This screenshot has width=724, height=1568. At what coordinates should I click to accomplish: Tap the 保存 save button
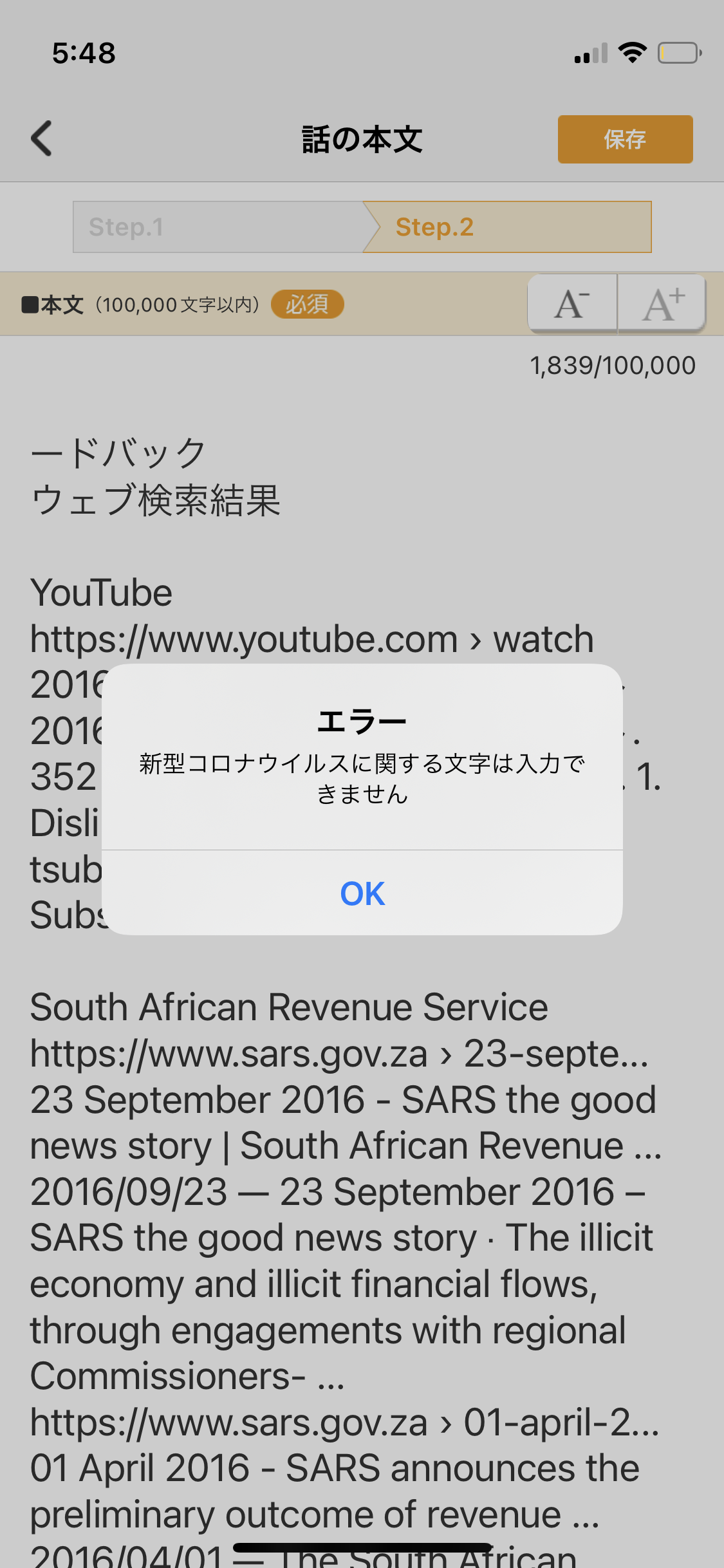pyautogui.click(x=625, y=139)
